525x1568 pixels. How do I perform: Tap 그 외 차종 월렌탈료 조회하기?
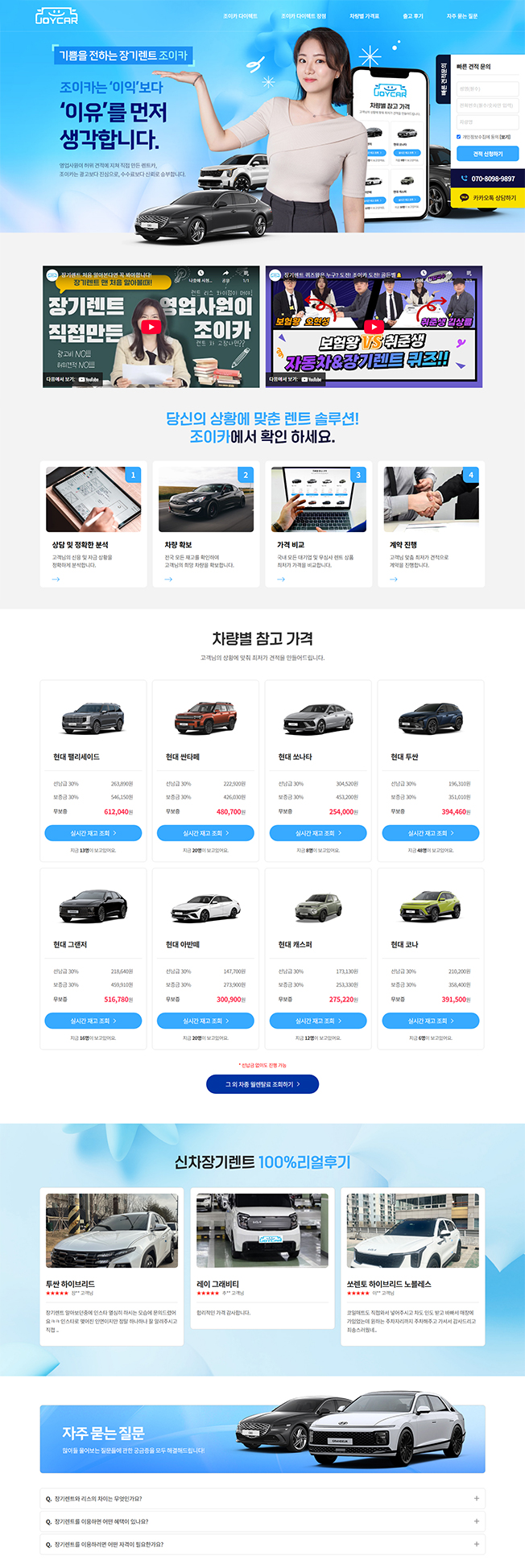pyautogui.click(x=262, y=1084)
